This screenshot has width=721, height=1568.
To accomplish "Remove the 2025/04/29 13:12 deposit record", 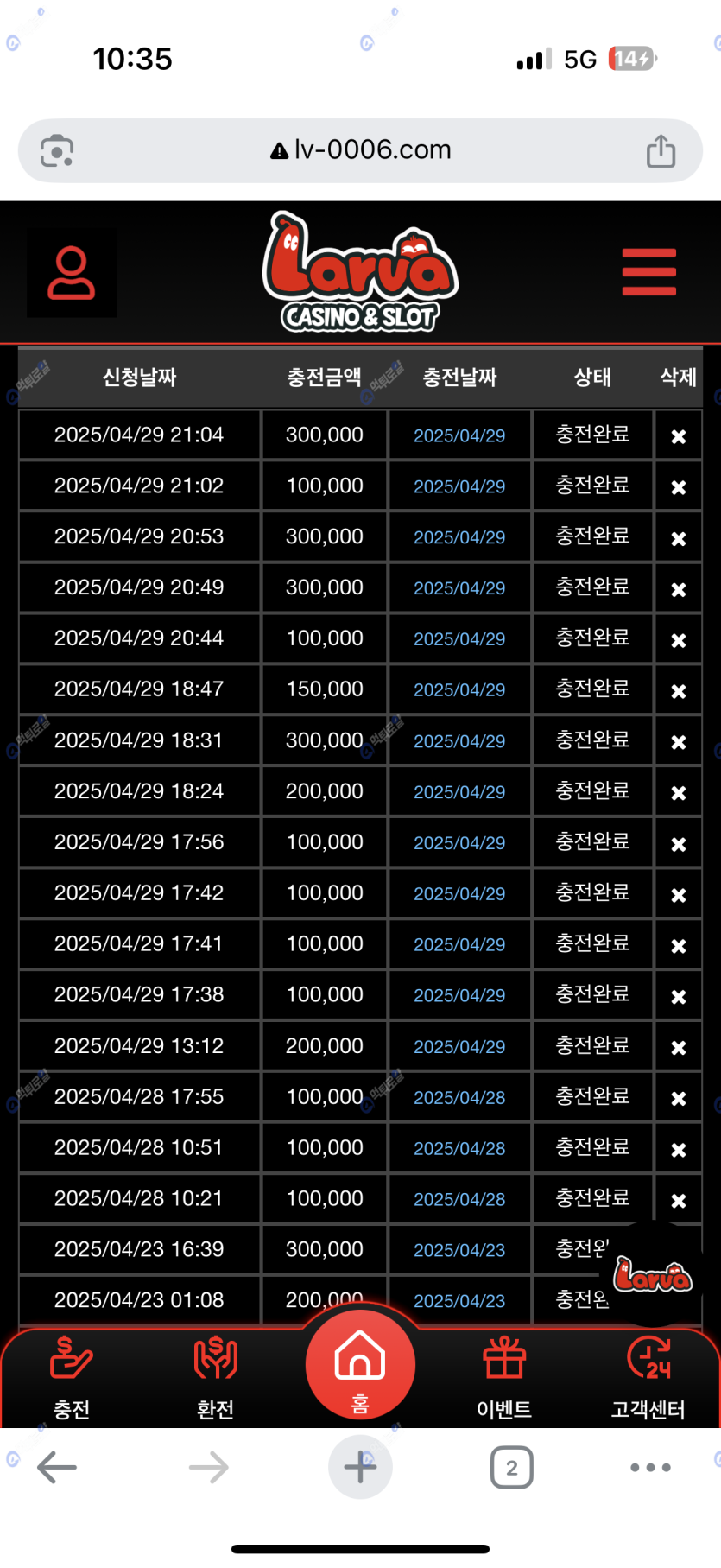I will (679, 1047).
